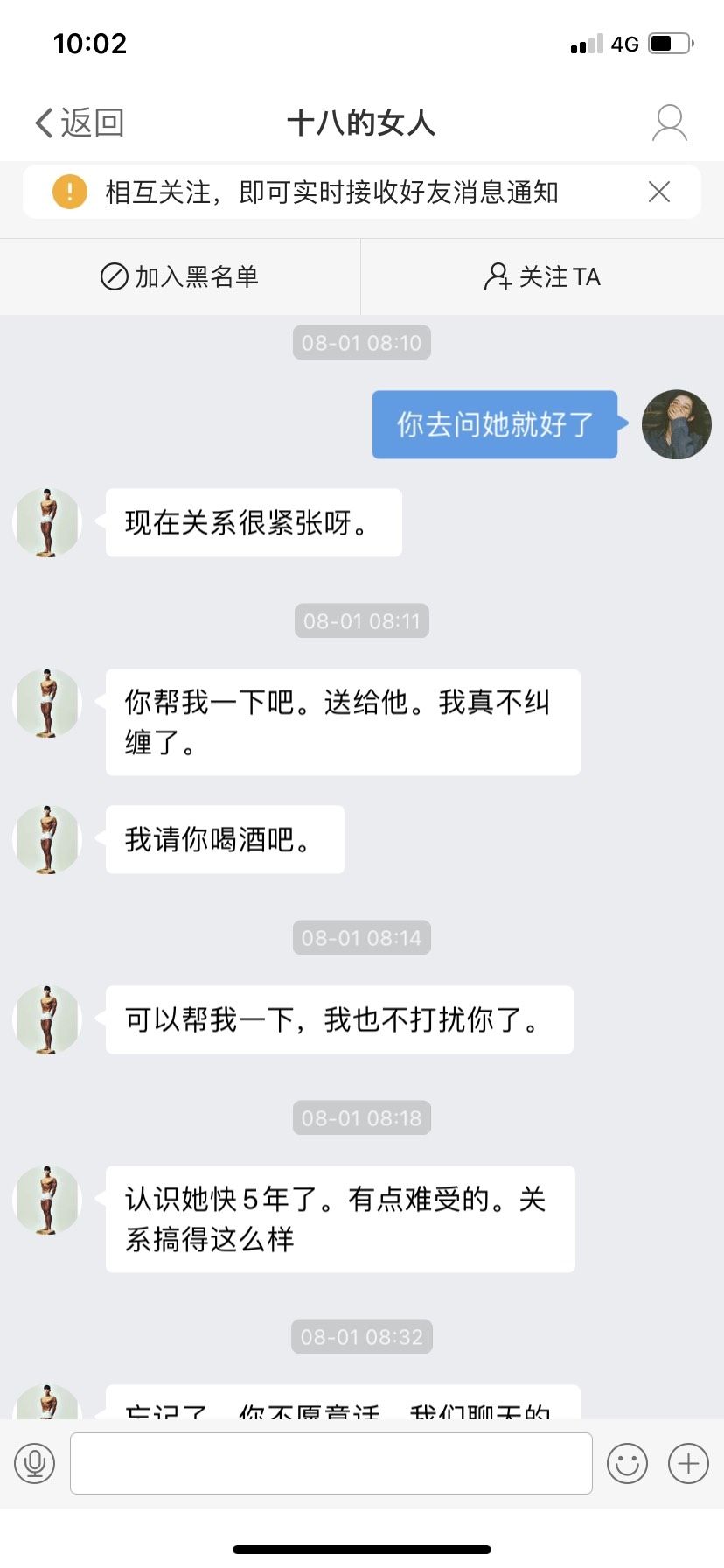724x1568 pixels.
Task: Open sender's avatar beside 现在关系很紧张呀
Action: [48, 523]
